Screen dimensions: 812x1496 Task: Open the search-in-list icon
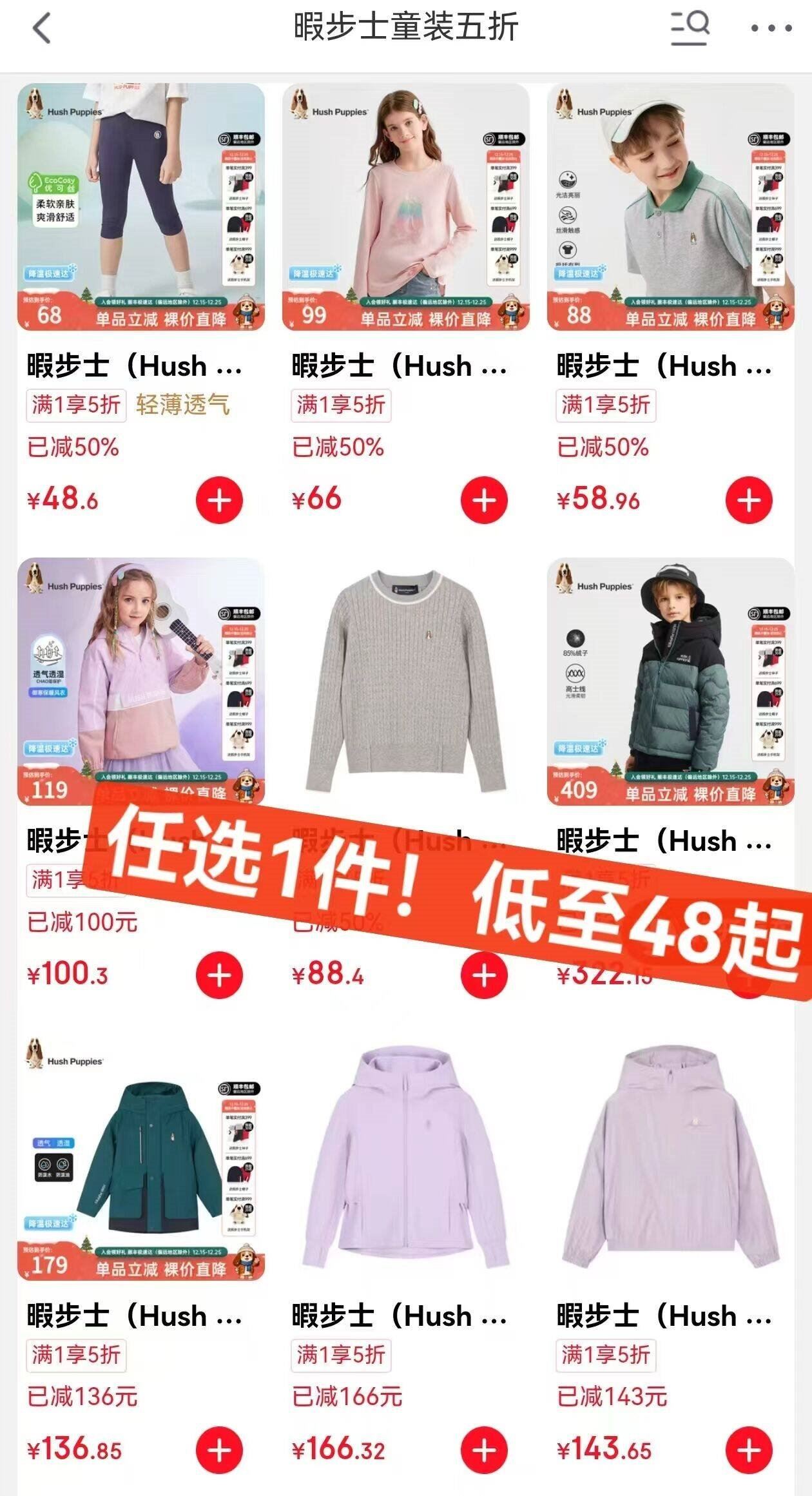click(x=690, y=29)
